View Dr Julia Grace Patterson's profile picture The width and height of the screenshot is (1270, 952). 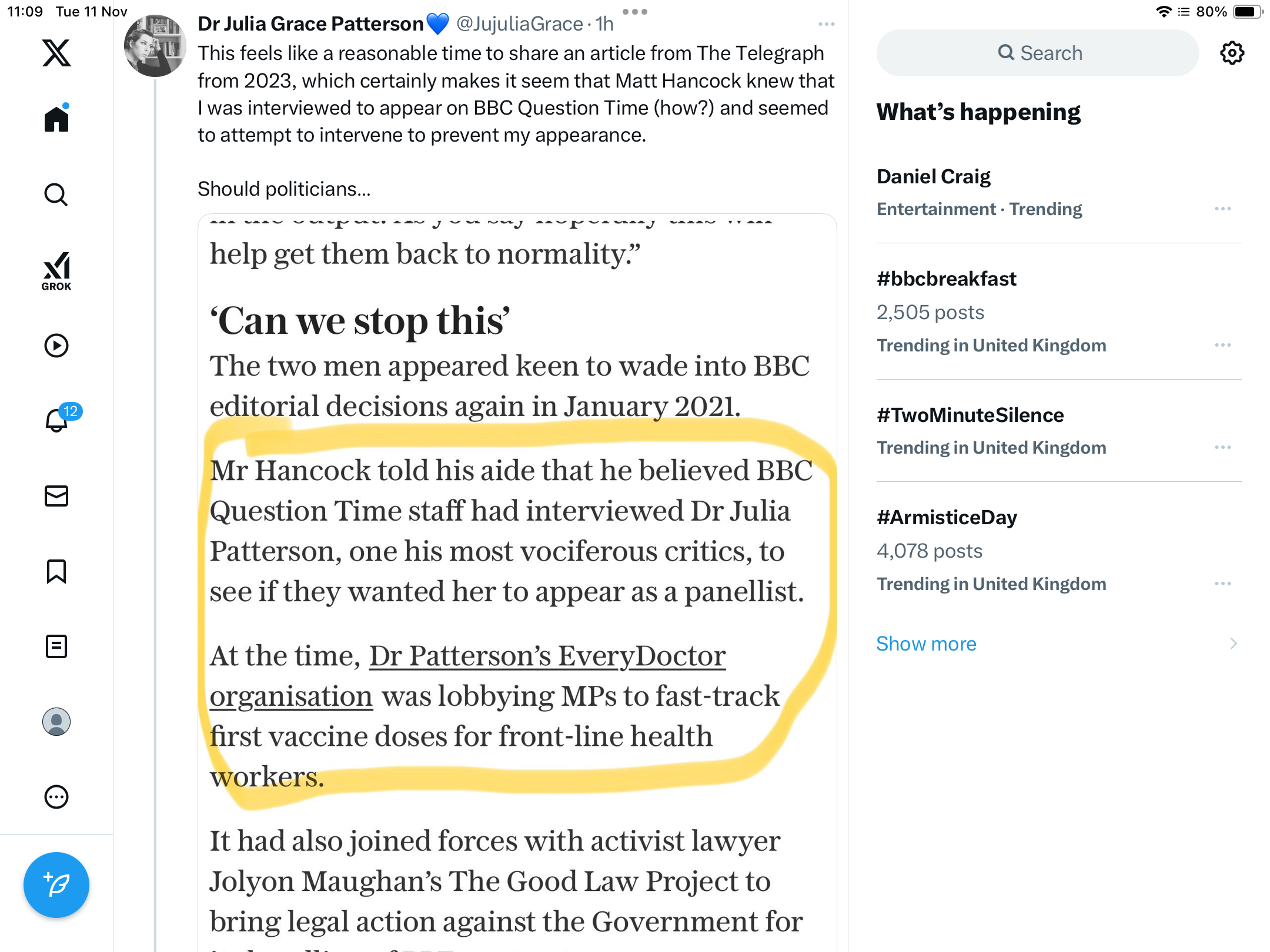point(155,46)
